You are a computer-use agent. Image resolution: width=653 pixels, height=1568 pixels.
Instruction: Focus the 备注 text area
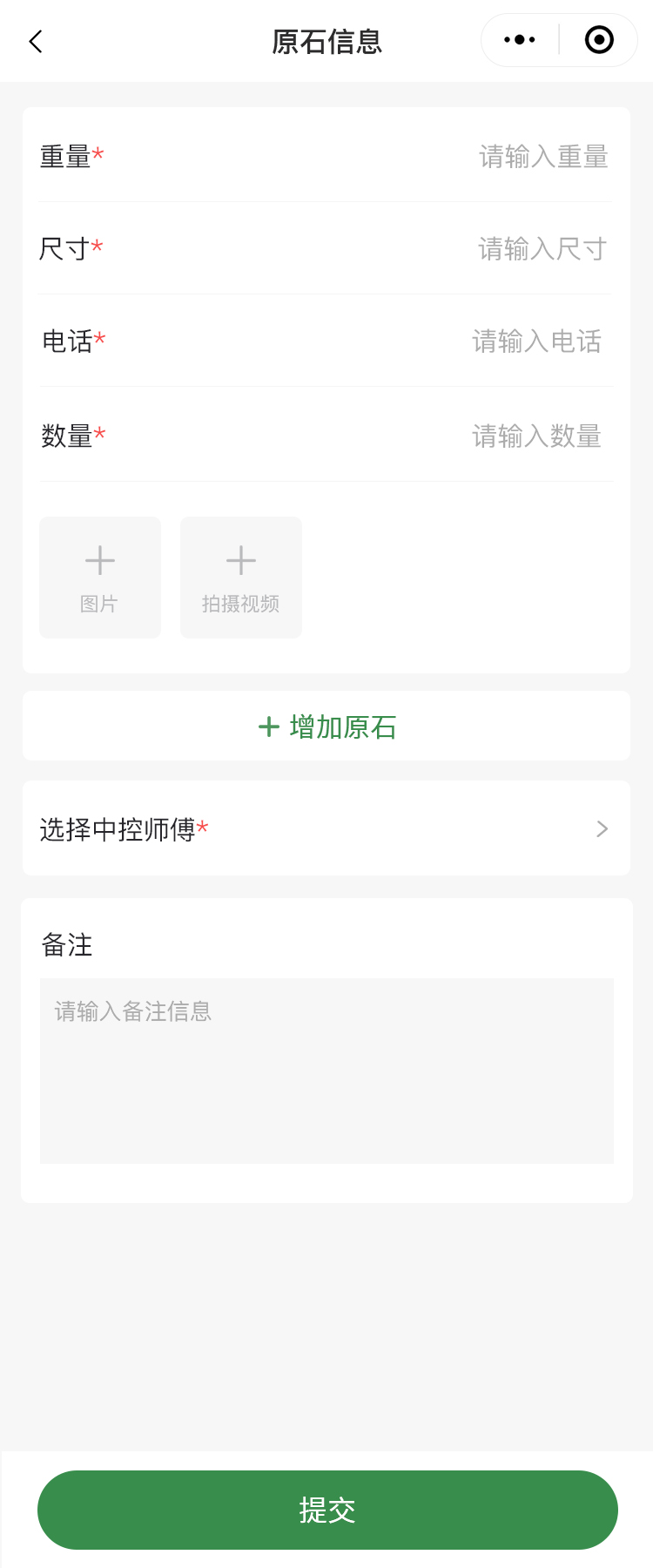pyautogui.click(x=326, y=1071)
